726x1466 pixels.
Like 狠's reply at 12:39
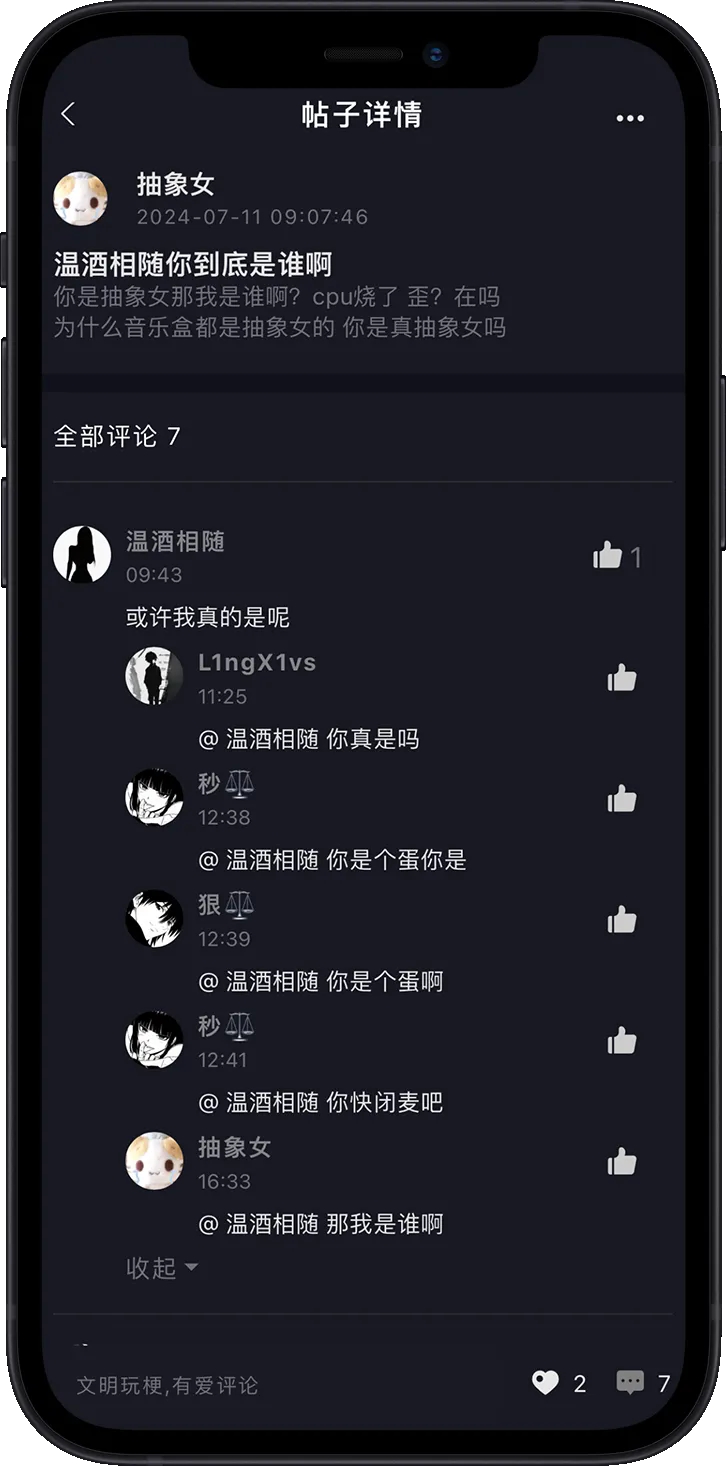[x=622, y=921]
